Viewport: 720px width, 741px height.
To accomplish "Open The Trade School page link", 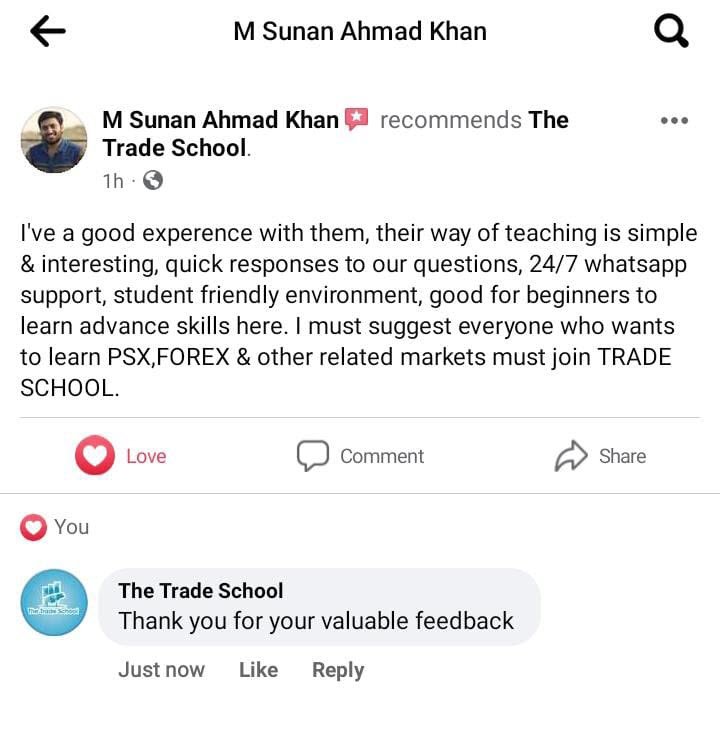I will point(175,148).
